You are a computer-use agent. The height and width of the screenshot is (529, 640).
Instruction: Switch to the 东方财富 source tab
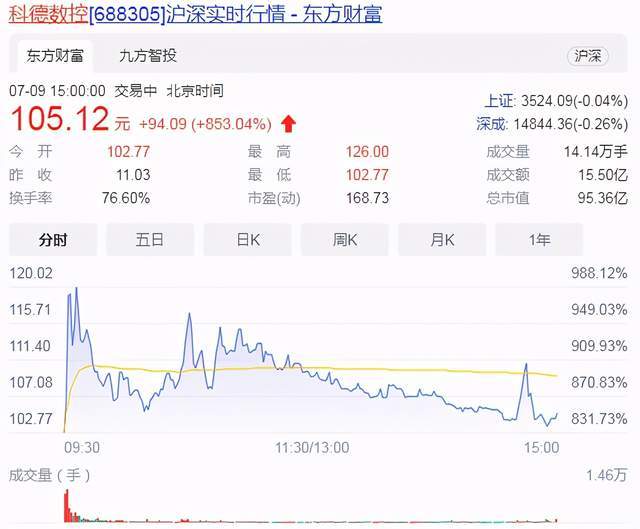tap(55, 56)
